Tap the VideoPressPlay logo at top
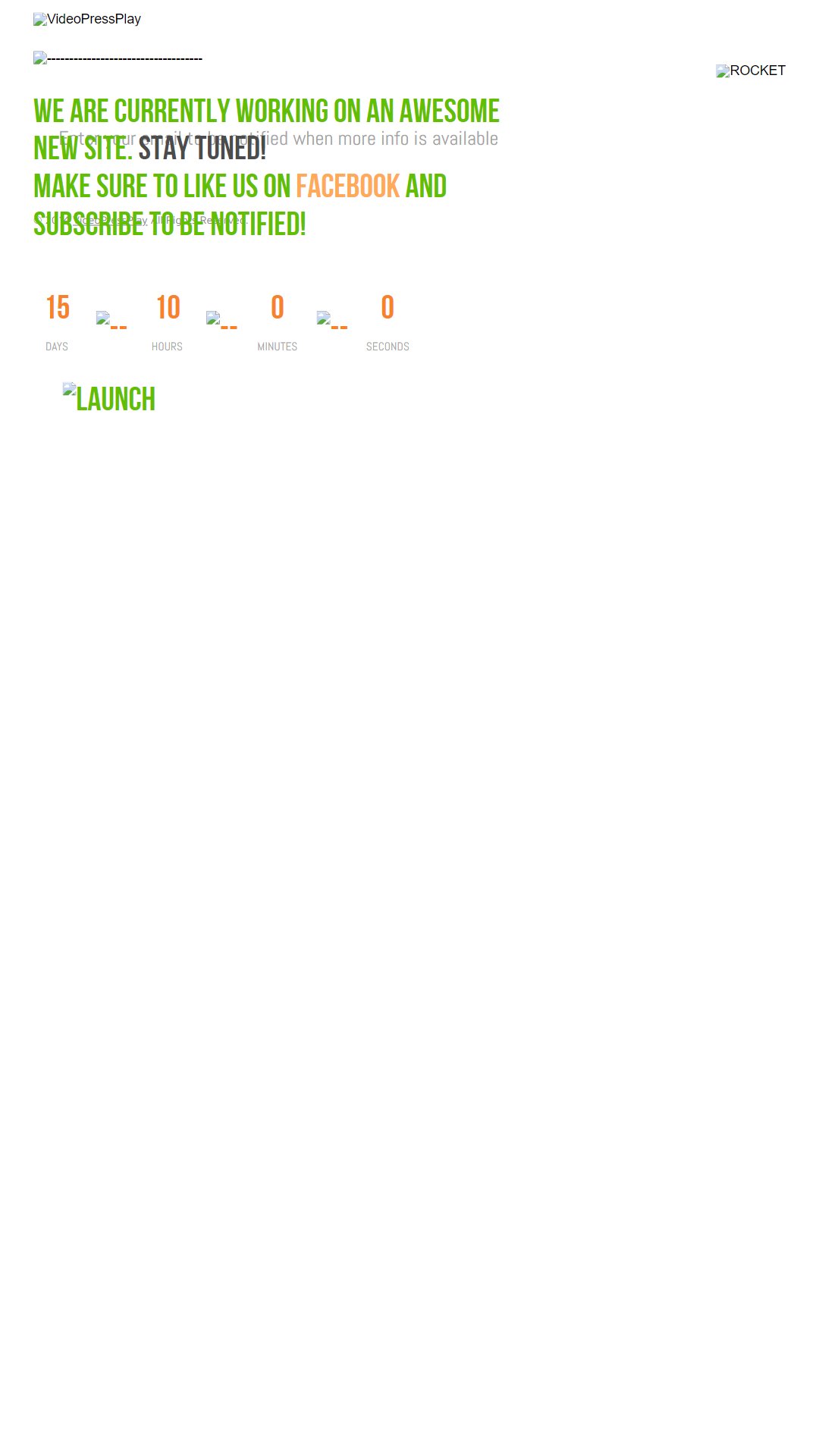This screenshot has height=1456, width=819. click(x=87, y=19)
